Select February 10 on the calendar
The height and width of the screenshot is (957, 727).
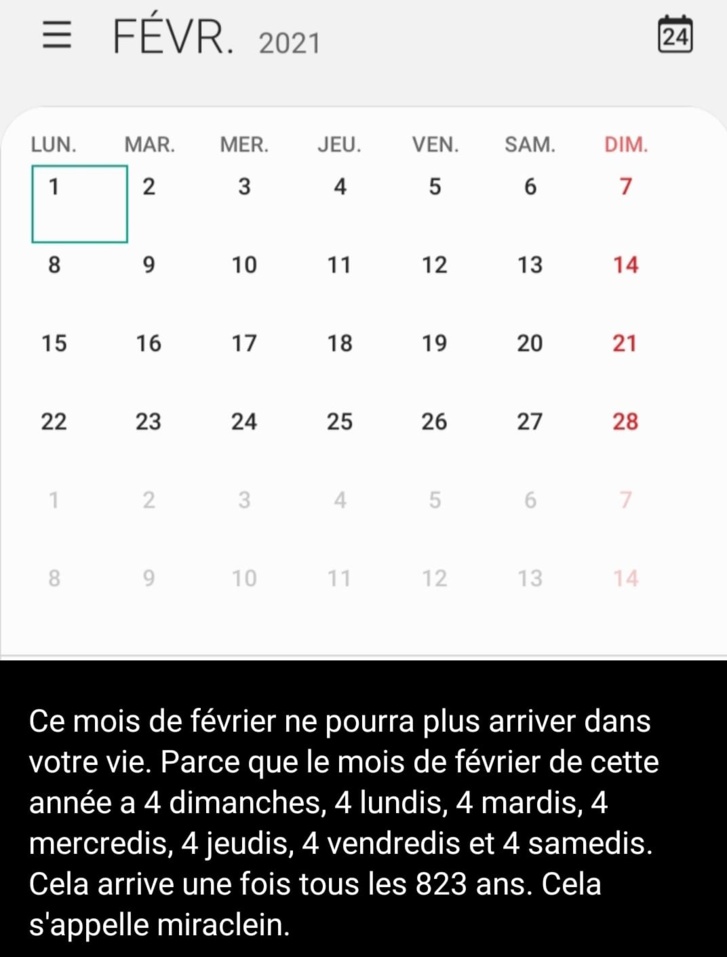coord(244,265)
